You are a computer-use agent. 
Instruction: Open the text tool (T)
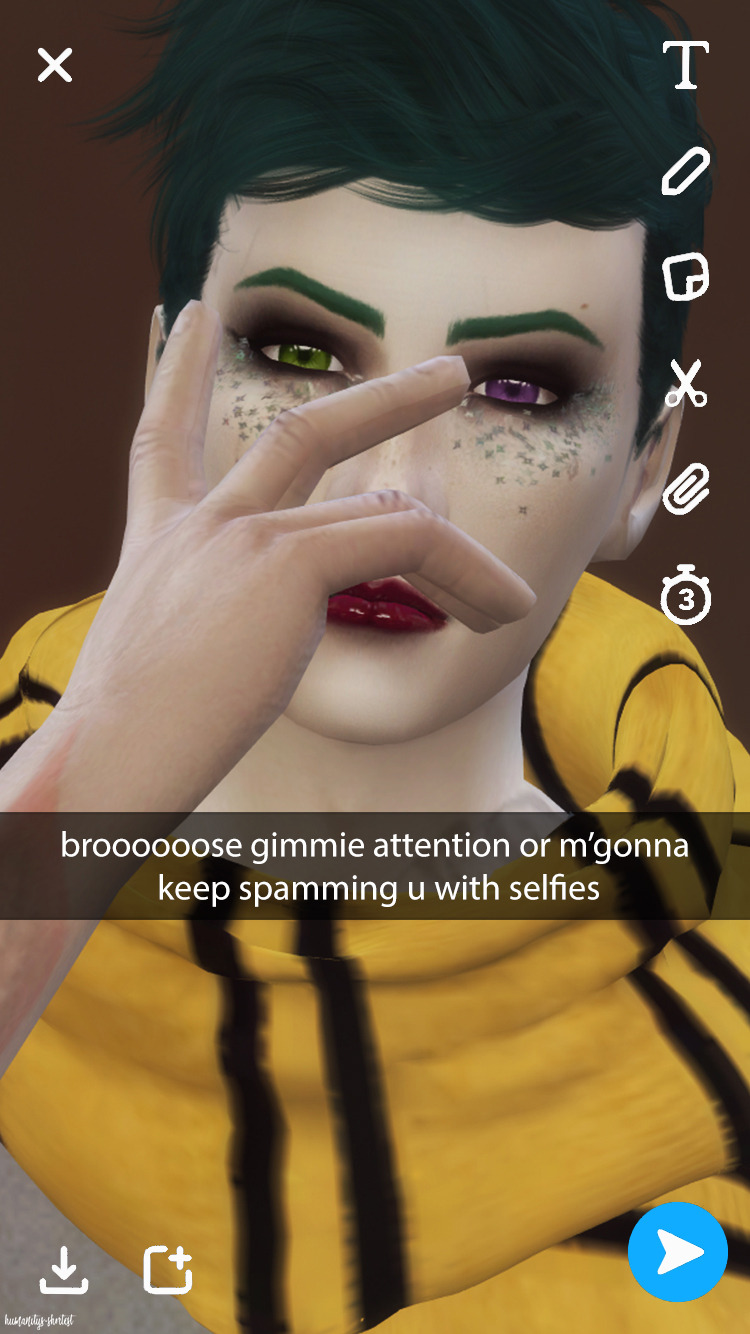(x=686, y=65)
